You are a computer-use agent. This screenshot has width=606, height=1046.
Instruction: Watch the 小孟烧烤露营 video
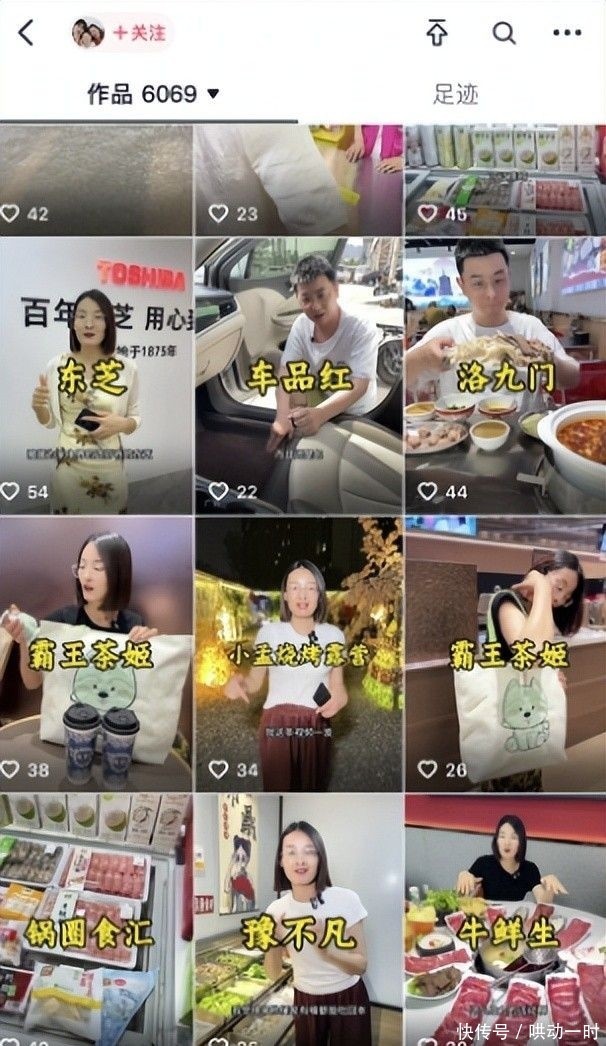(298, 653)
